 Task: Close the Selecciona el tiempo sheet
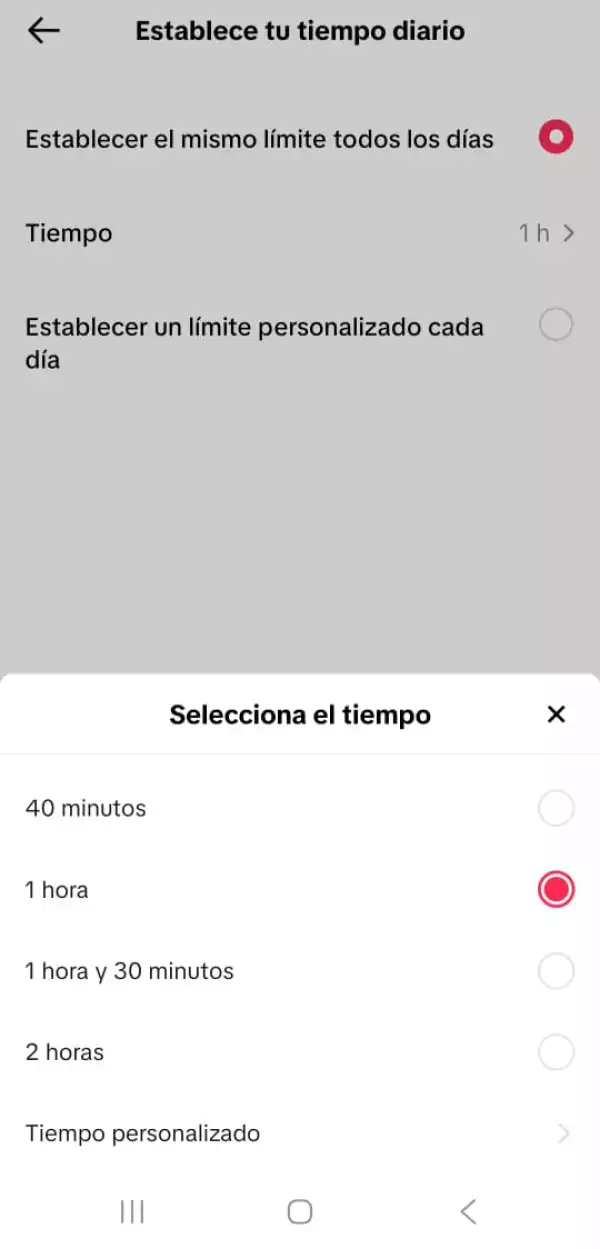tap(557, 714)
